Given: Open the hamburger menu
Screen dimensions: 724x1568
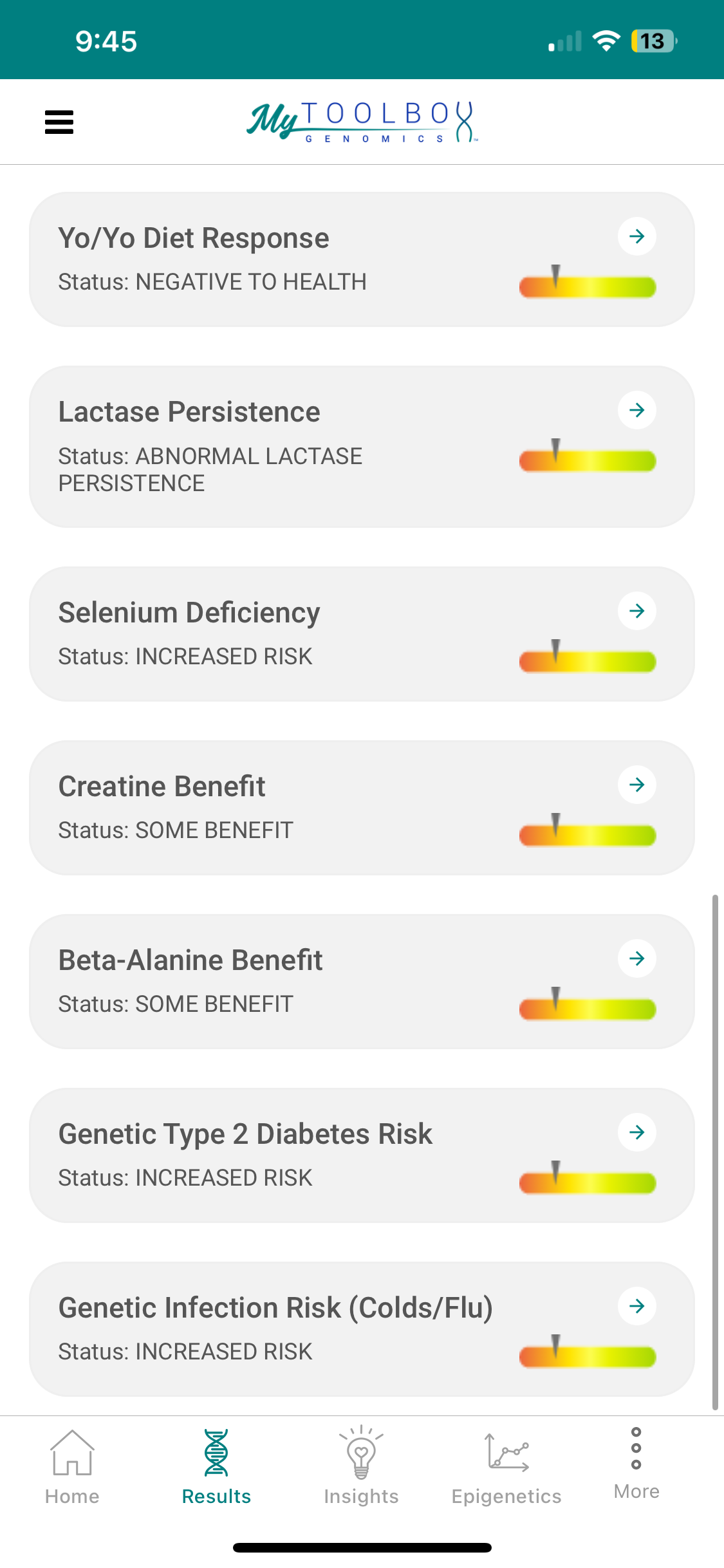Looking at the screenshot, I should click(x=59, y=122).
